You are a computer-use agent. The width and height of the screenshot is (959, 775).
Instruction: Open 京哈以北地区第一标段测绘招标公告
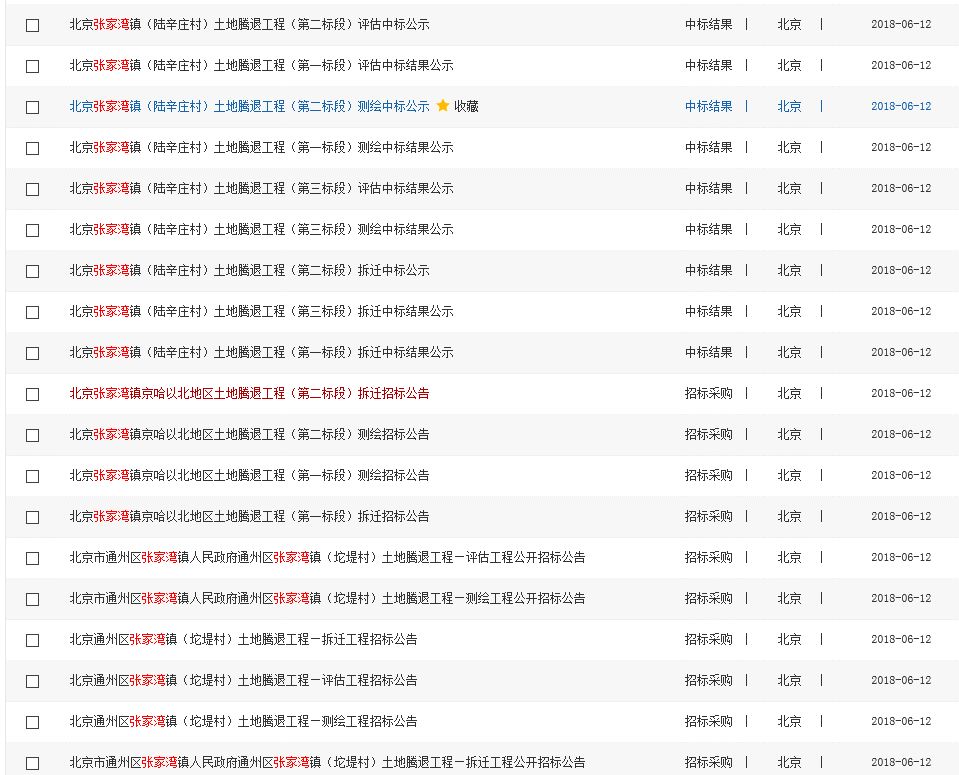pyautogui.click(x=249, y=475)
